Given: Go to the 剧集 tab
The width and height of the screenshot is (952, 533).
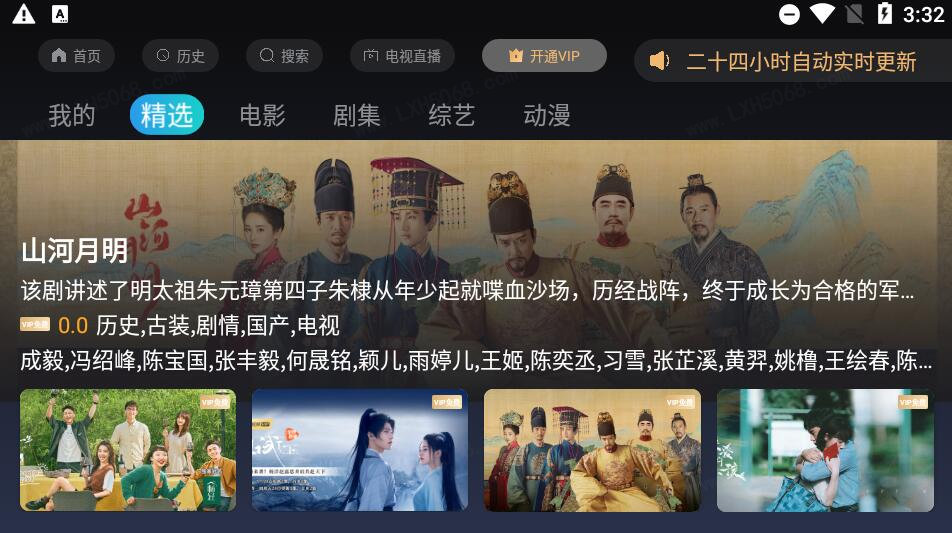Looking at the screenshot, I should pyautogui.click(x=357, y=115).
